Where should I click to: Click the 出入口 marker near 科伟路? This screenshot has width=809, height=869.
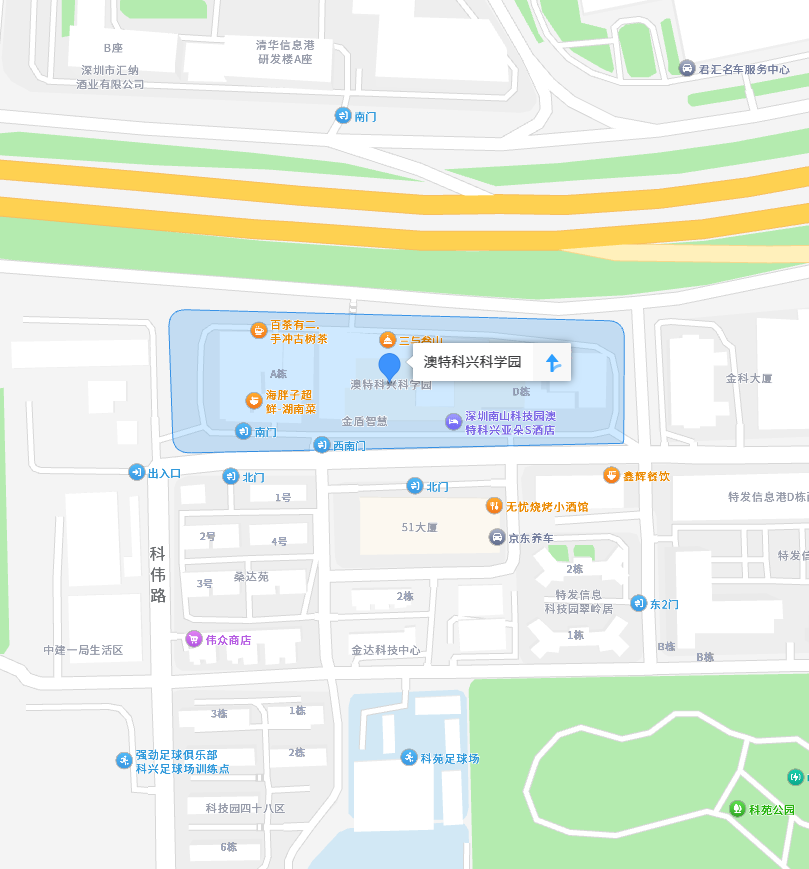135,471
